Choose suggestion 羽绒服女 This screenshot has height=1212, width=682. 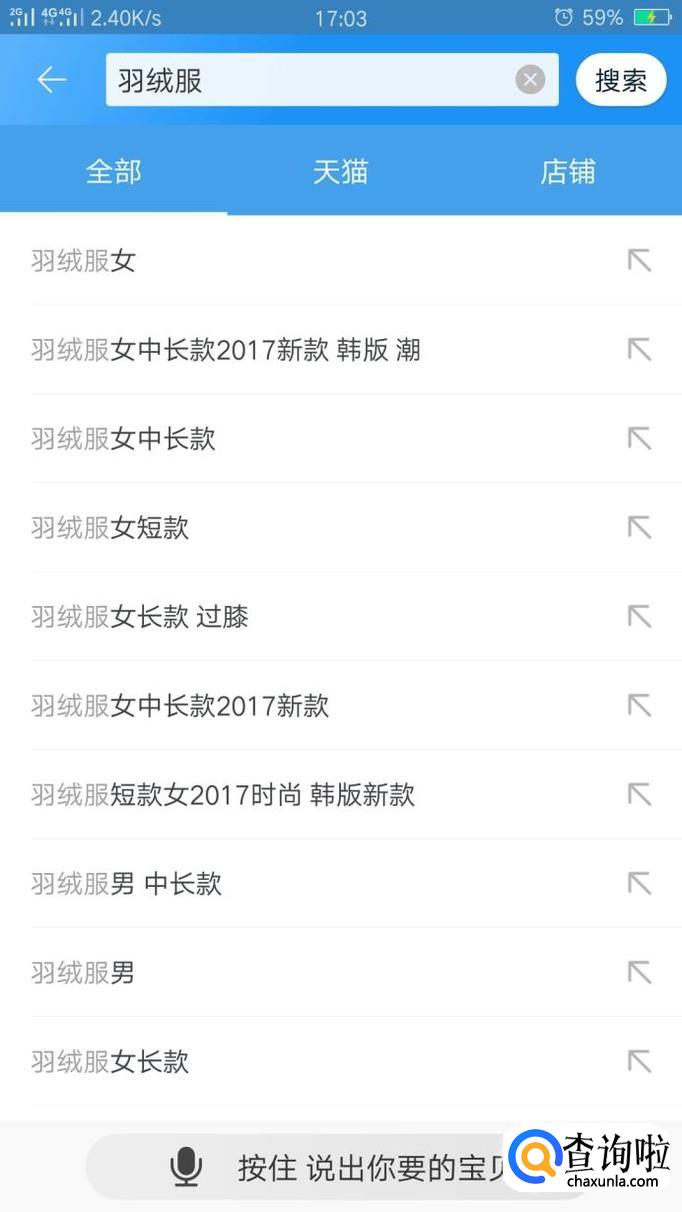(84, 261)
